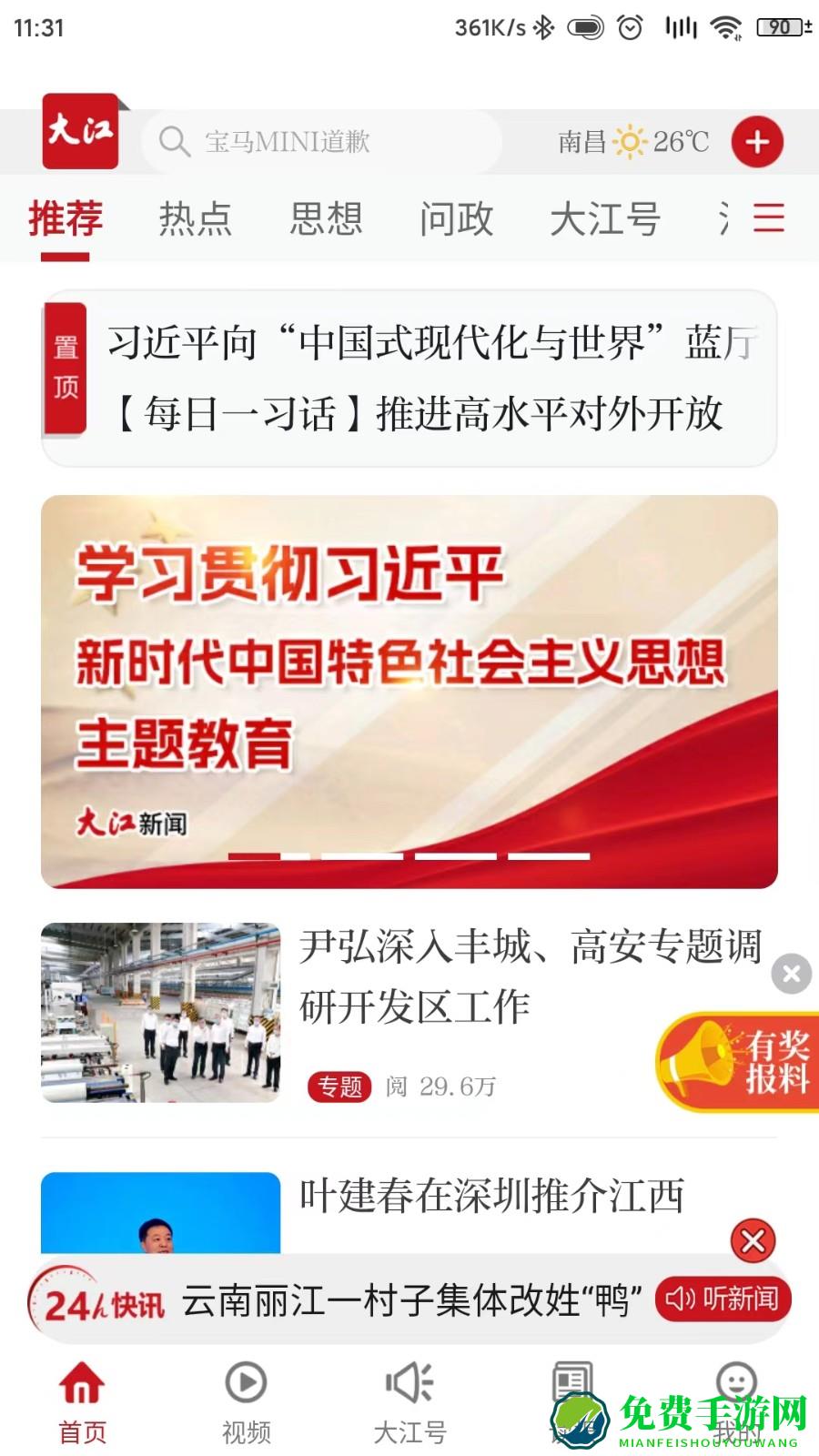Tap the search magnifier icon
Image resolution: width=819 pixels, height=1456 pixels.
(173, 142)
